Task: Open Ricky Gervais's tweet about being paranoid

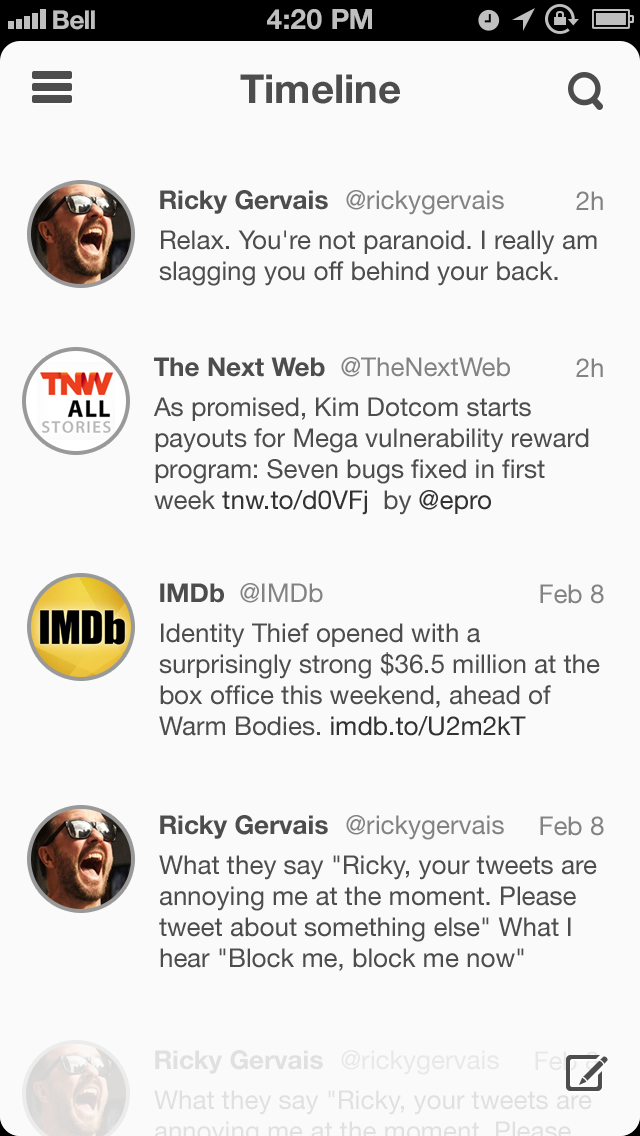Action: click(320, 234)
